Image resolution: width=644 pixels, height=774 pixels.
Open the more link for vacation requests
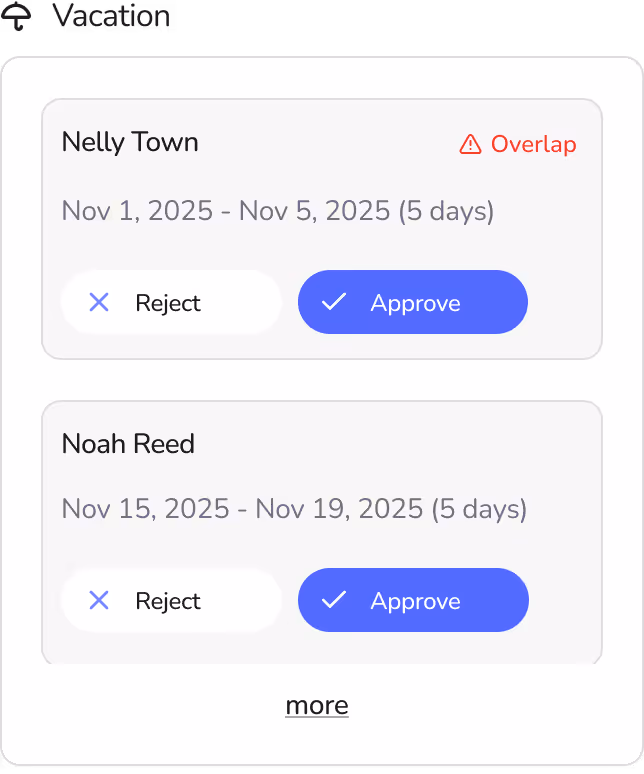pyautogui.click(x=317, y=705)
